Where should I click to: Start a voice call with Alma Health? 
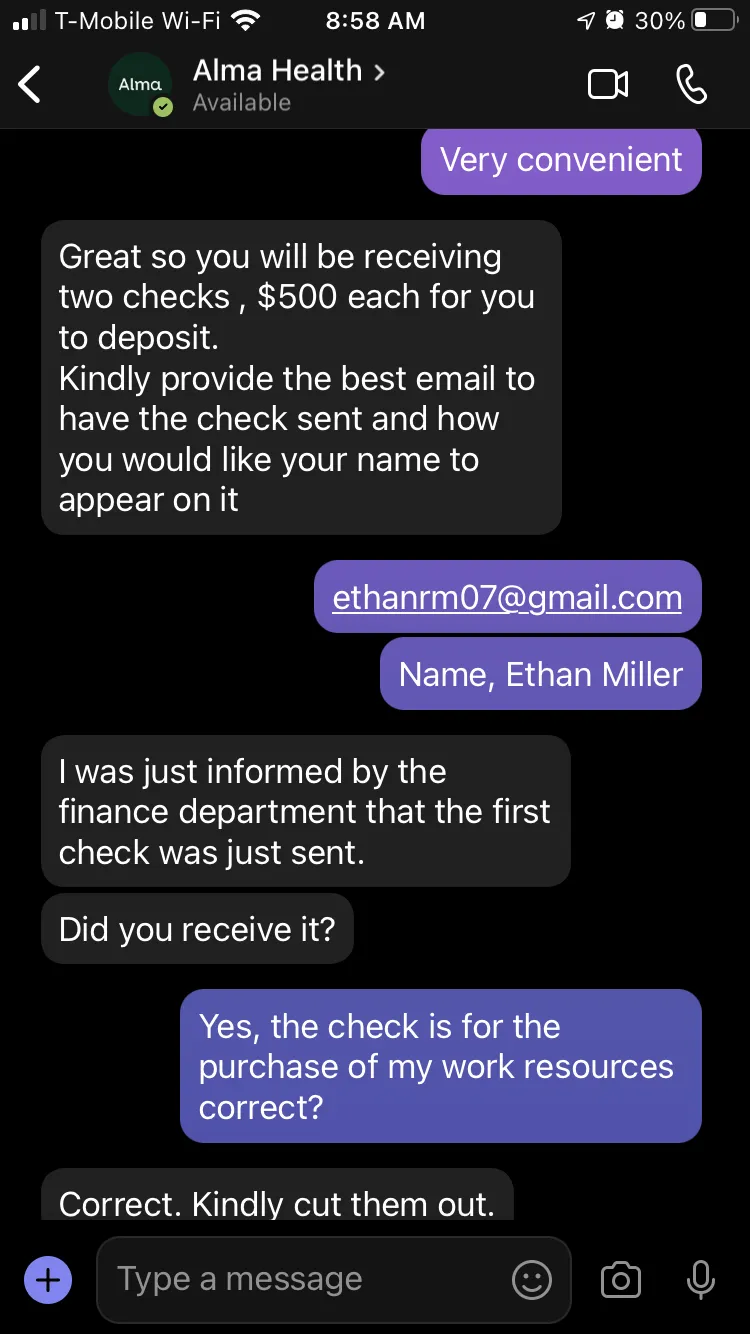[x=692, y=85]
